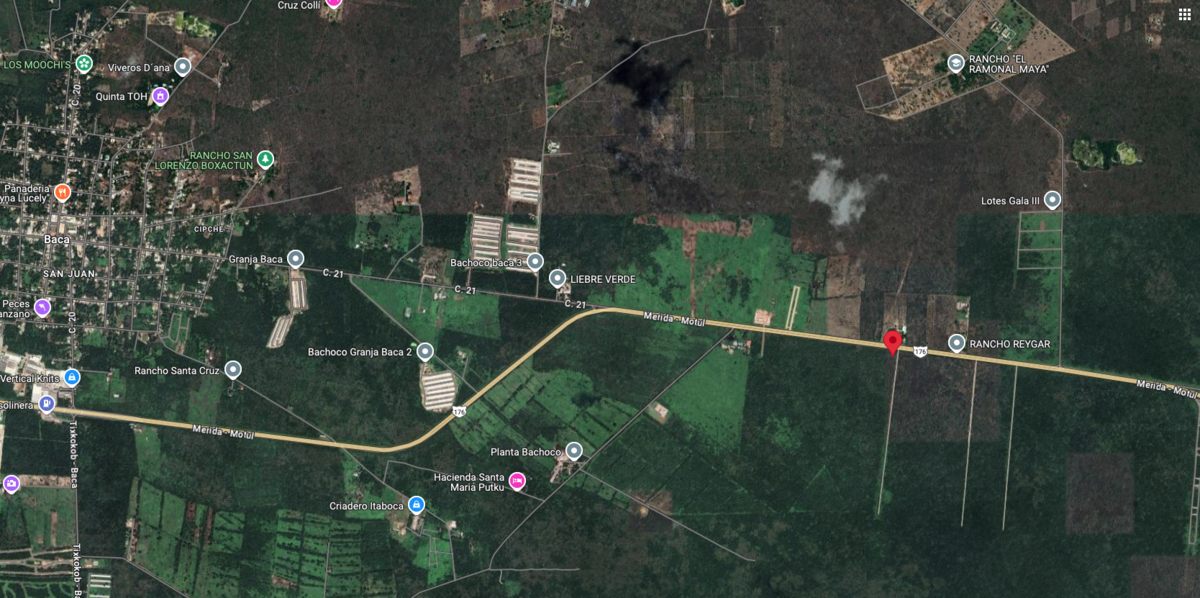
Task: Open Rancho San Lorenzo Boxactun marker
Action: (264, 159)
